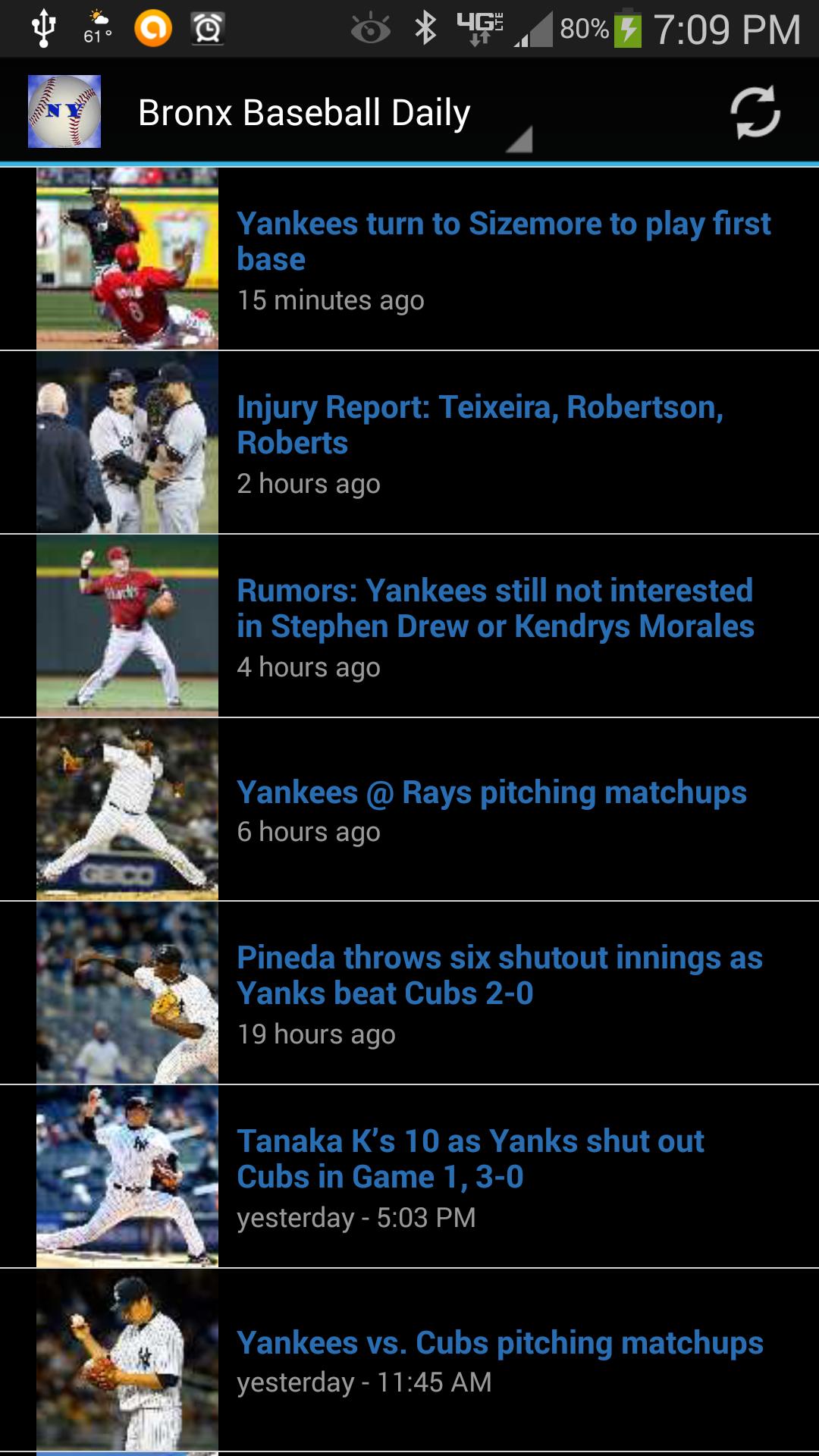
Task: Tap the refresh icon to reload articles
Action: 756,111
